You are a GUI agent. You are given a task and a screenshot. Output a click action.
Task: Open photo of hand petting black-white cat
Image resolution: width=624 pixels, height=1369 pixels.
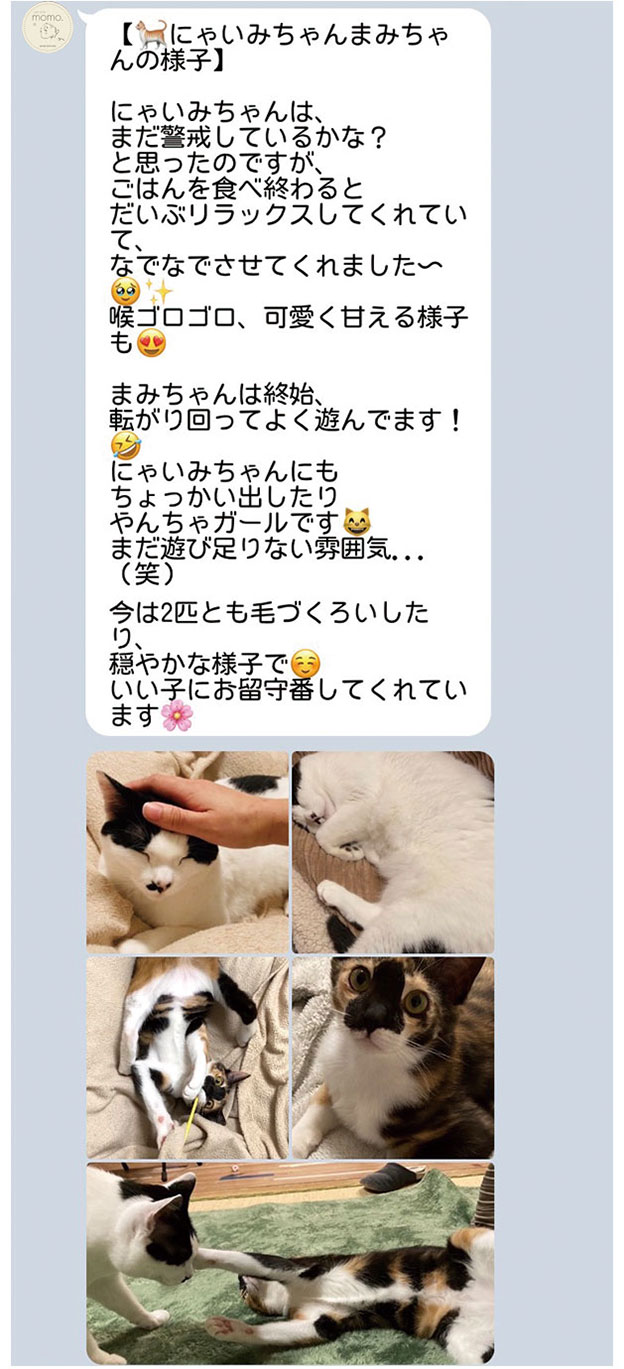187,851
